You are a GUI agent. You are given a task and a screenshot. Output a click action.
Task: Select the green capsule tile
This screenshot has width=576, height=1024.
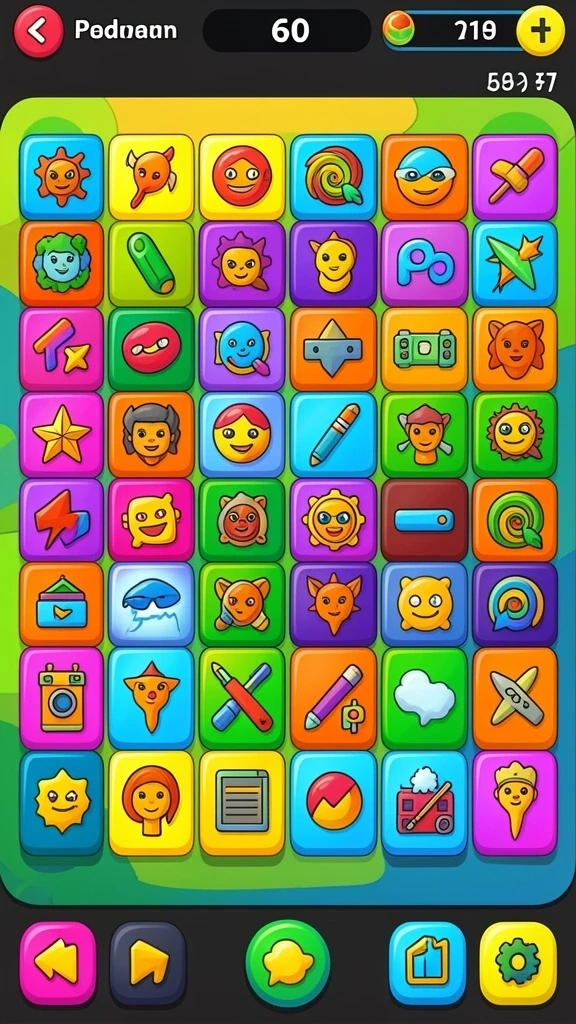click(x=152, y=264)
